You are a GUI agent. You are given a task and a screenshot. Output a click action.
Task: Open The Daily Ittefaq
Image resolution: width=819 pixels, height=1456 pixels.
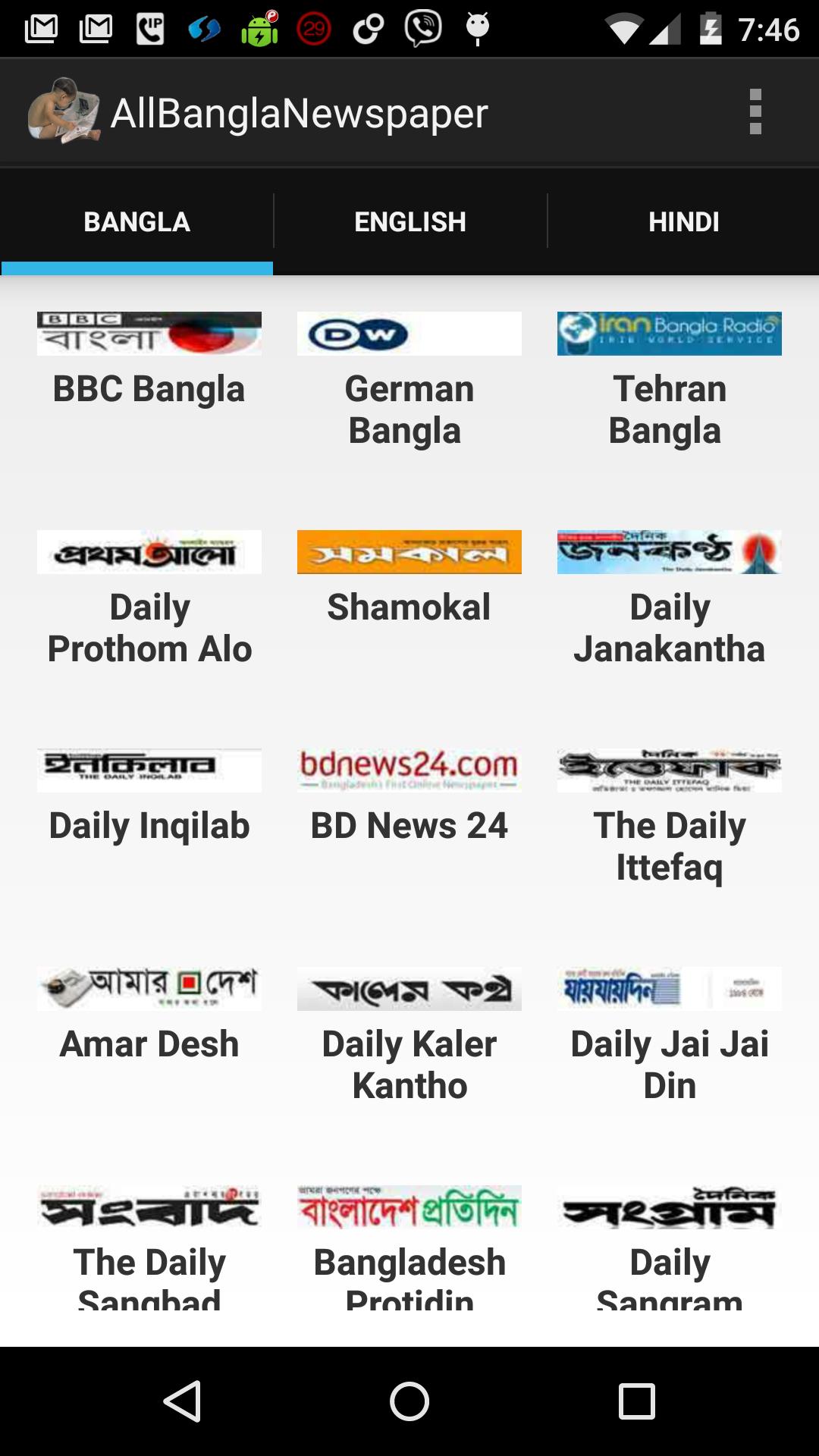coord(670,769)
